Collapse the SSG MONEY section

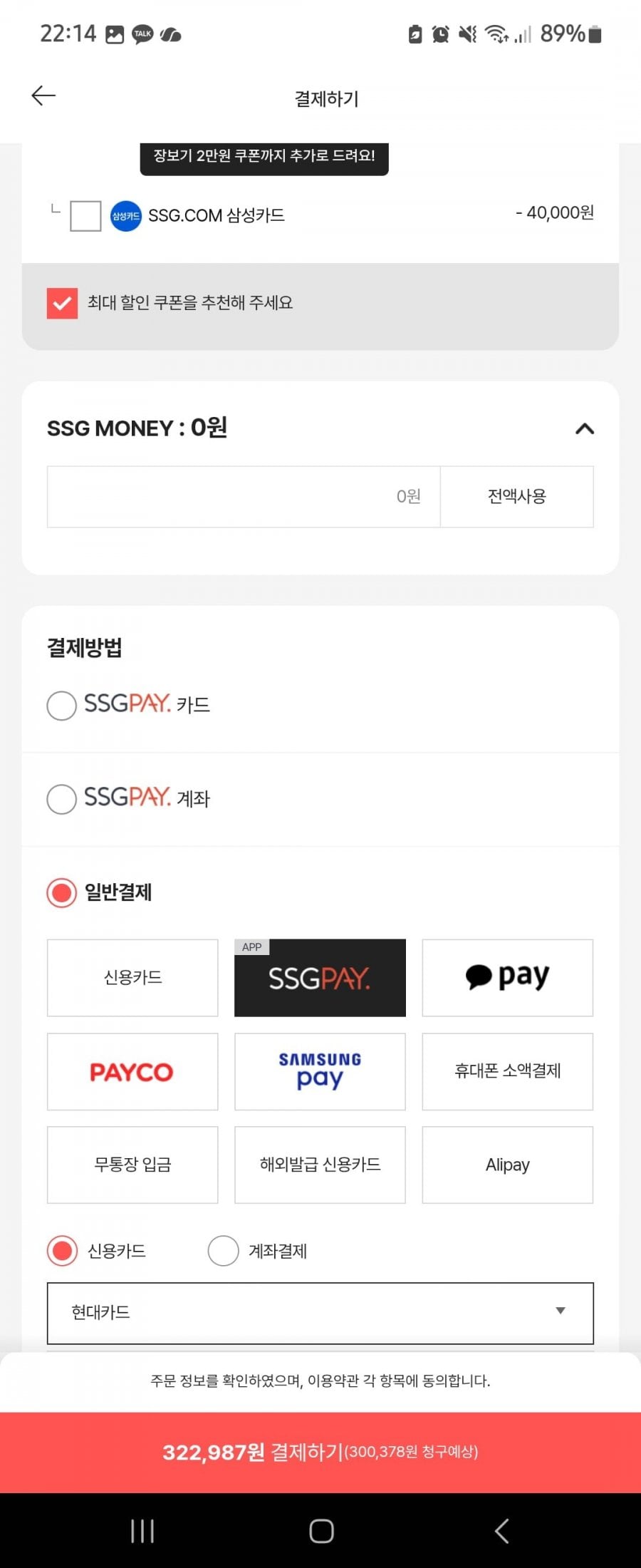[584, 428]
